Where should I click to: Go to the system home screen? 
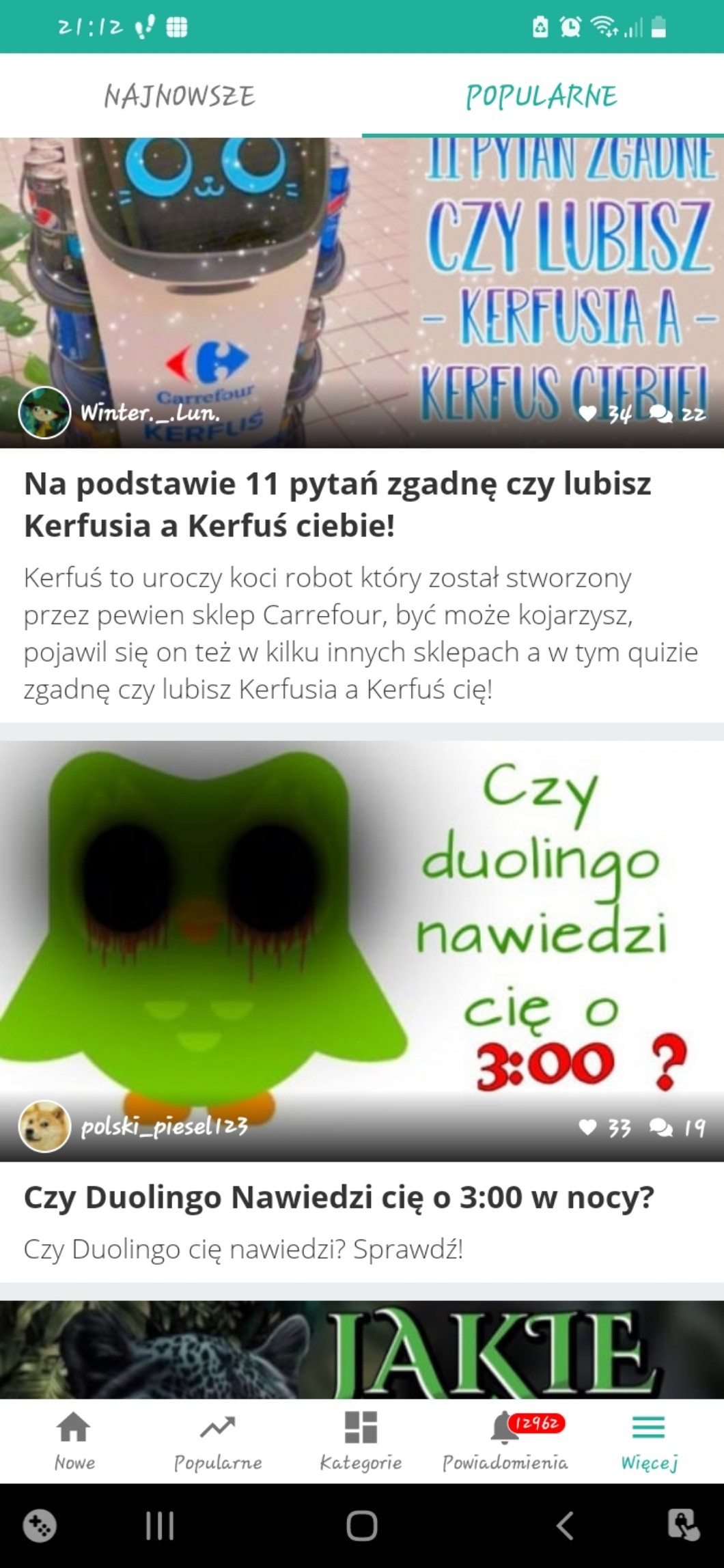pyautogui.click(x=362, y=1524)
